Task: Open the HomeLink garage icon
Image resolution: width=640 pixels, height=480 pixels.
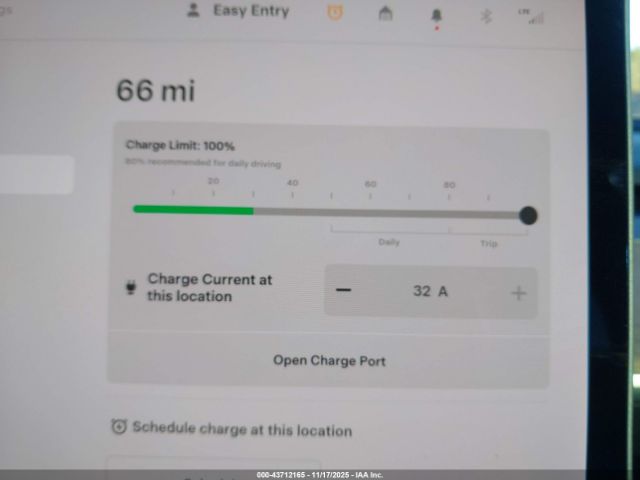Action: (x=385, y=14)
